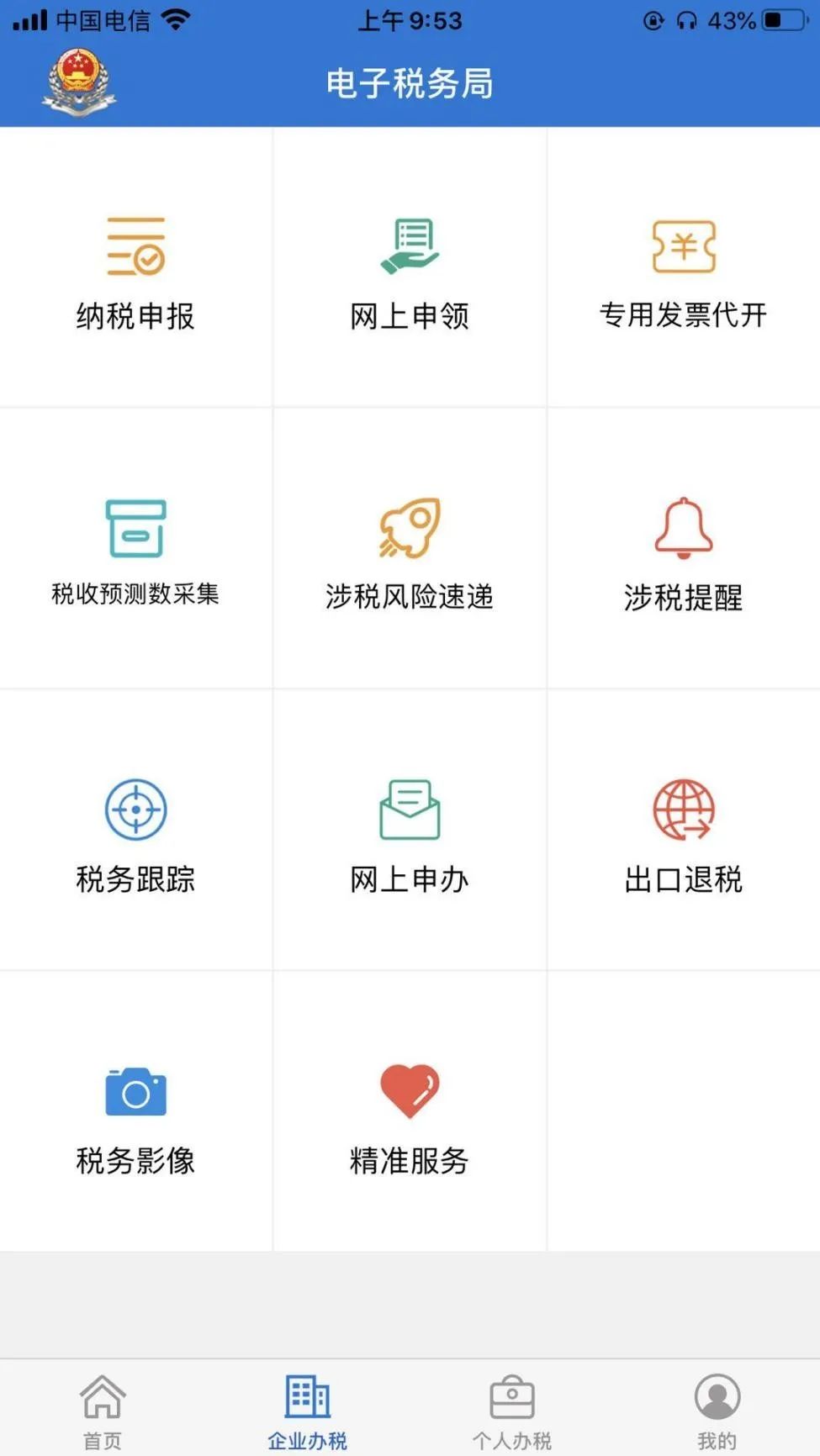Image resolution: width=820 pixels, height=1456 pixels.
Task: Open 网上申领 online application
Action: coord(410,269)
